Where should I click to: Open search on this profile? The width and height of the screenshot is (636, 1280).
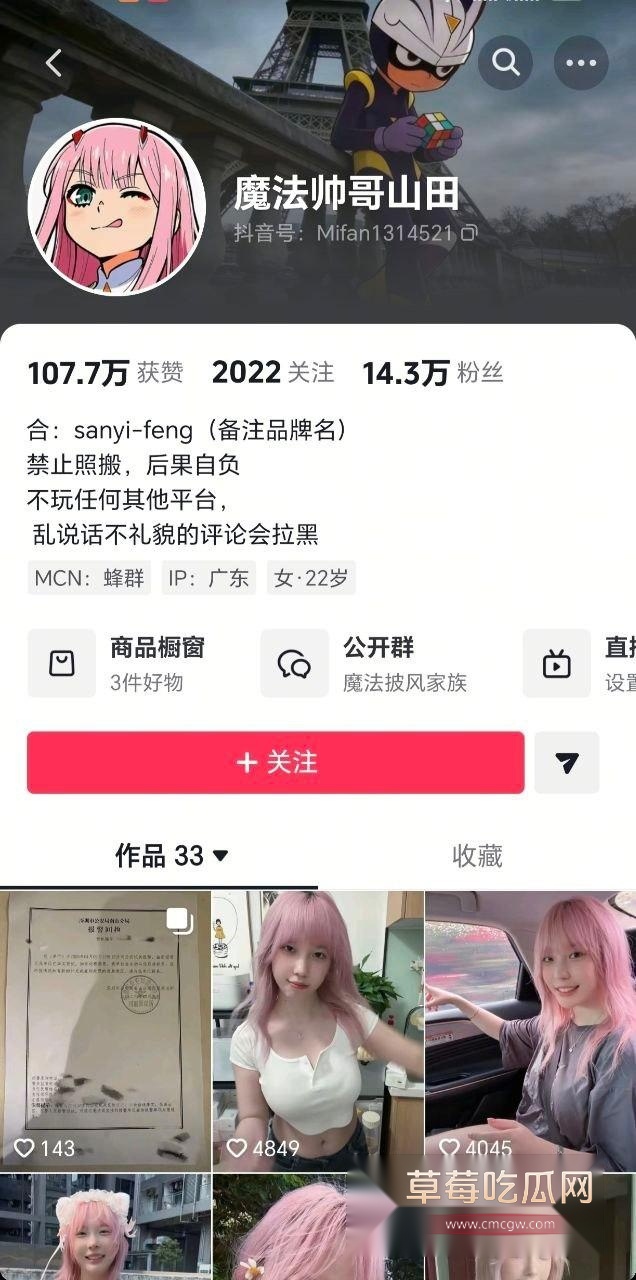pyautogui.click(x=505, y=63)
